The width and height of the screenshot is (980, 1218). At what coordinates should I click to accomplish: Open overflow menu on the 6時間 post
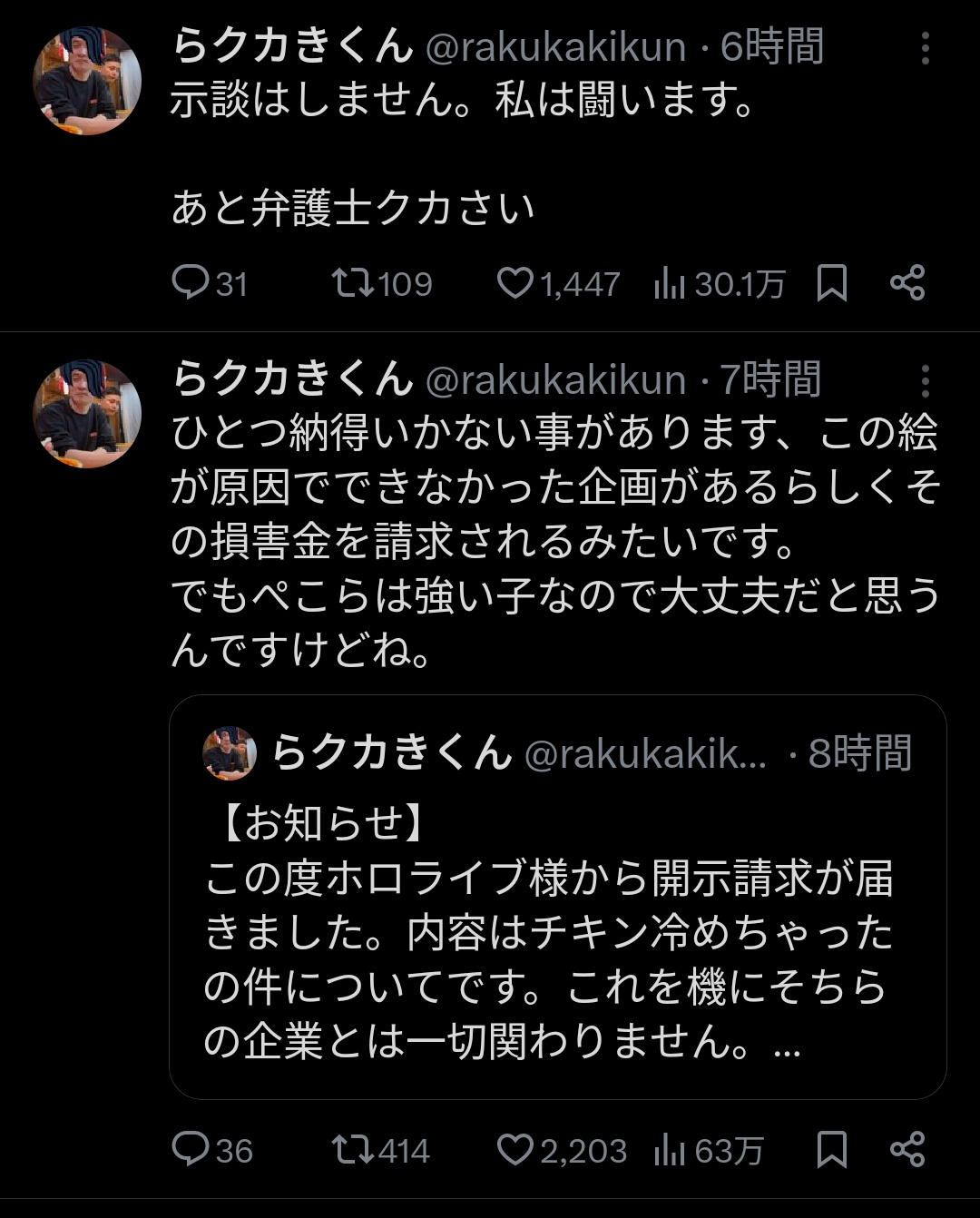pyautogui.click(x=925, y=48)
